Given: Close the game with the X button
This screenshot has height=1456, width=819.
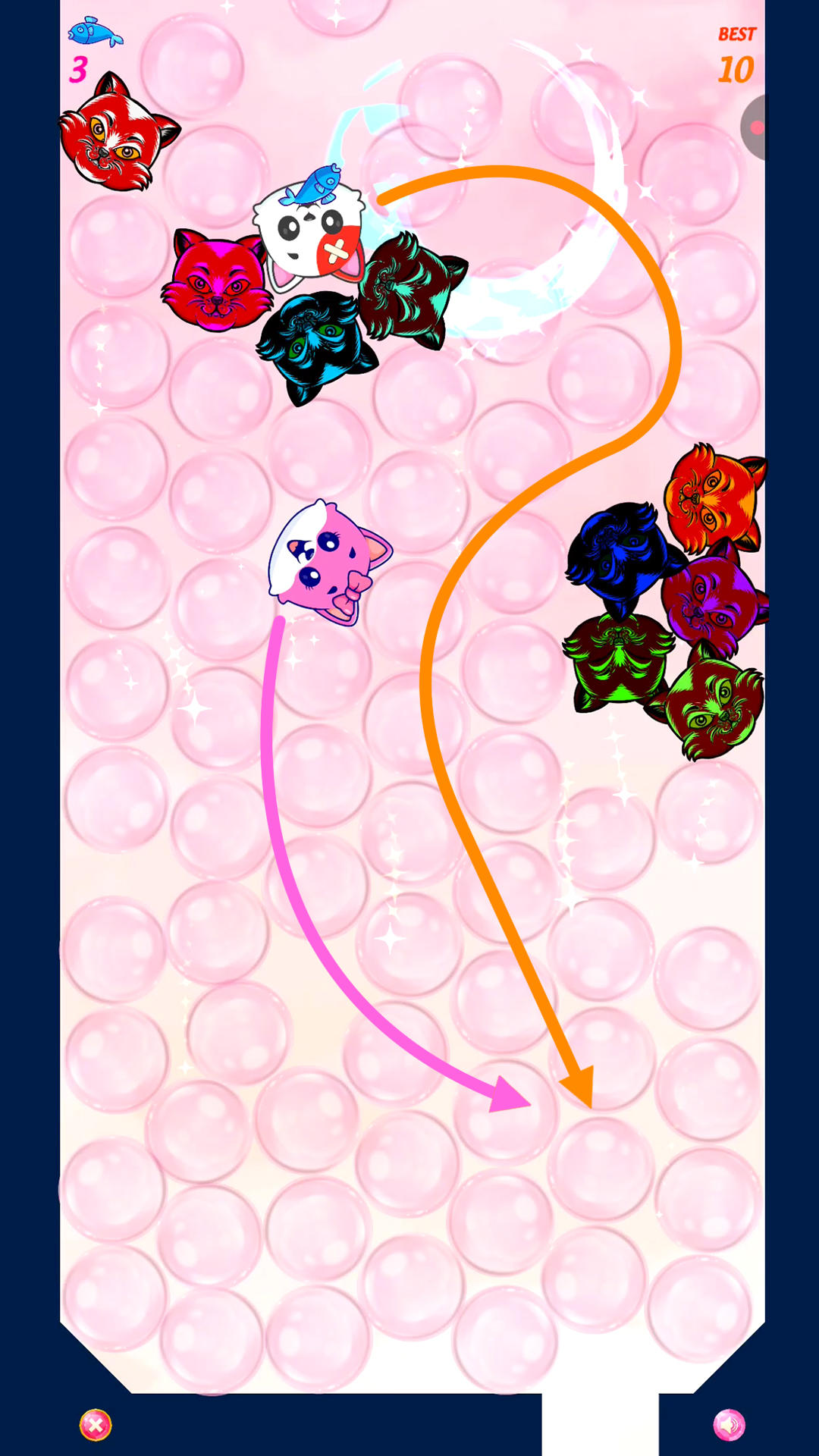Looking at the screenshot, I should tap(96, 1425).
